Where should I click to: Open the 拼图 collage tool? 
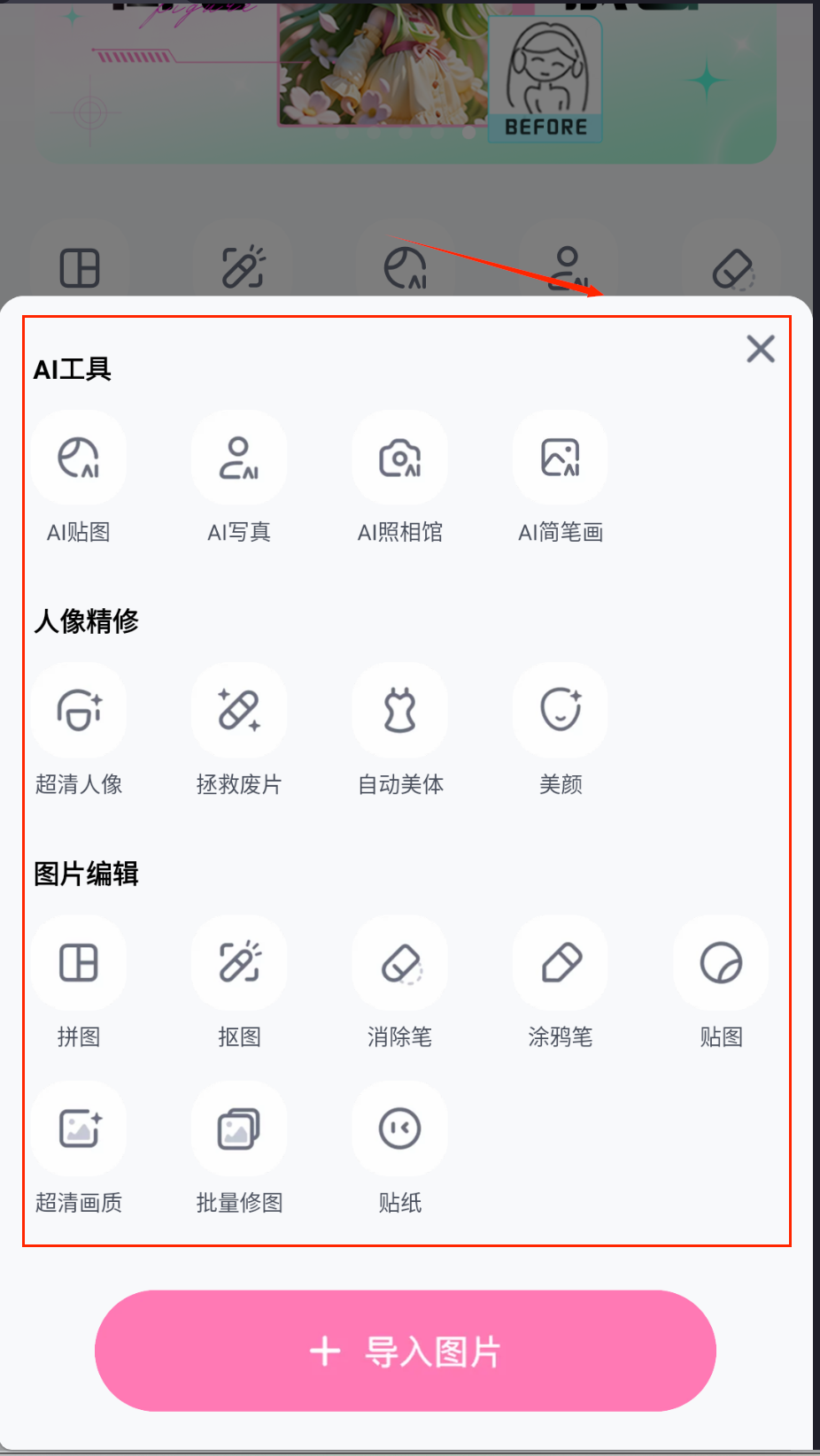[x=79, y=963]
